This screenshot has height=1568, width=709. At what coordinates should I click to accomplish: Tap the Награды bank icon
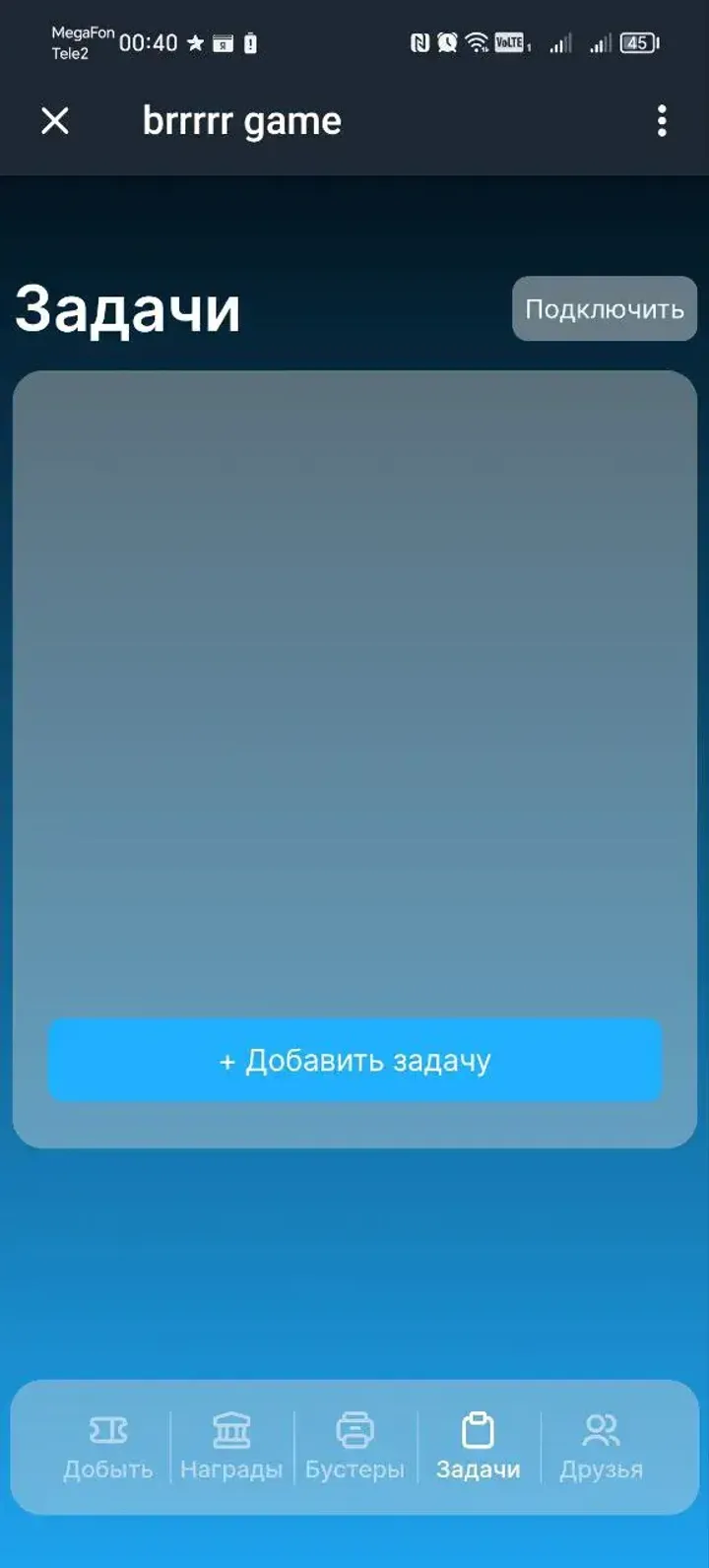click(231, 1430)
